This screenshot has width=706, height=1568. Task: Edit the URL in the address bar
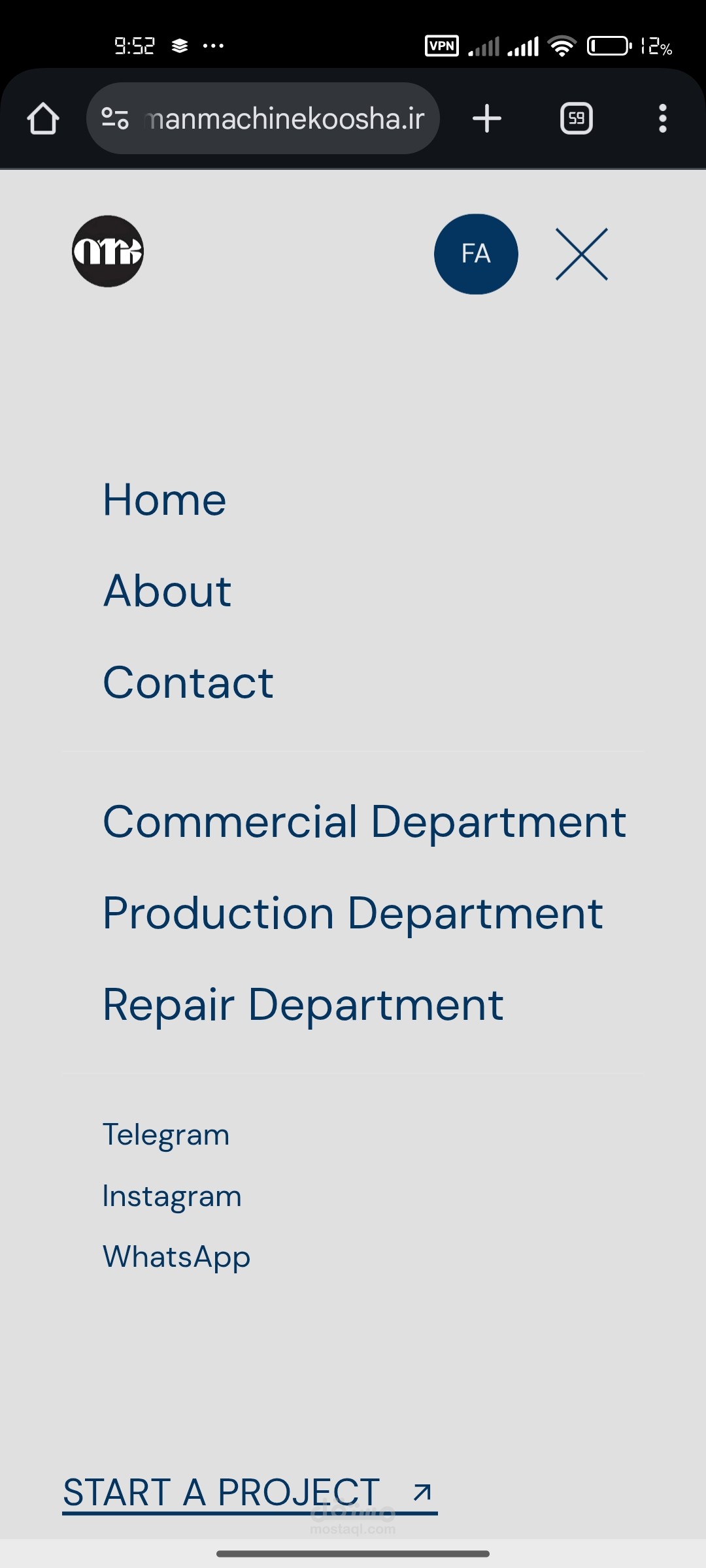(x=284, y=119)
